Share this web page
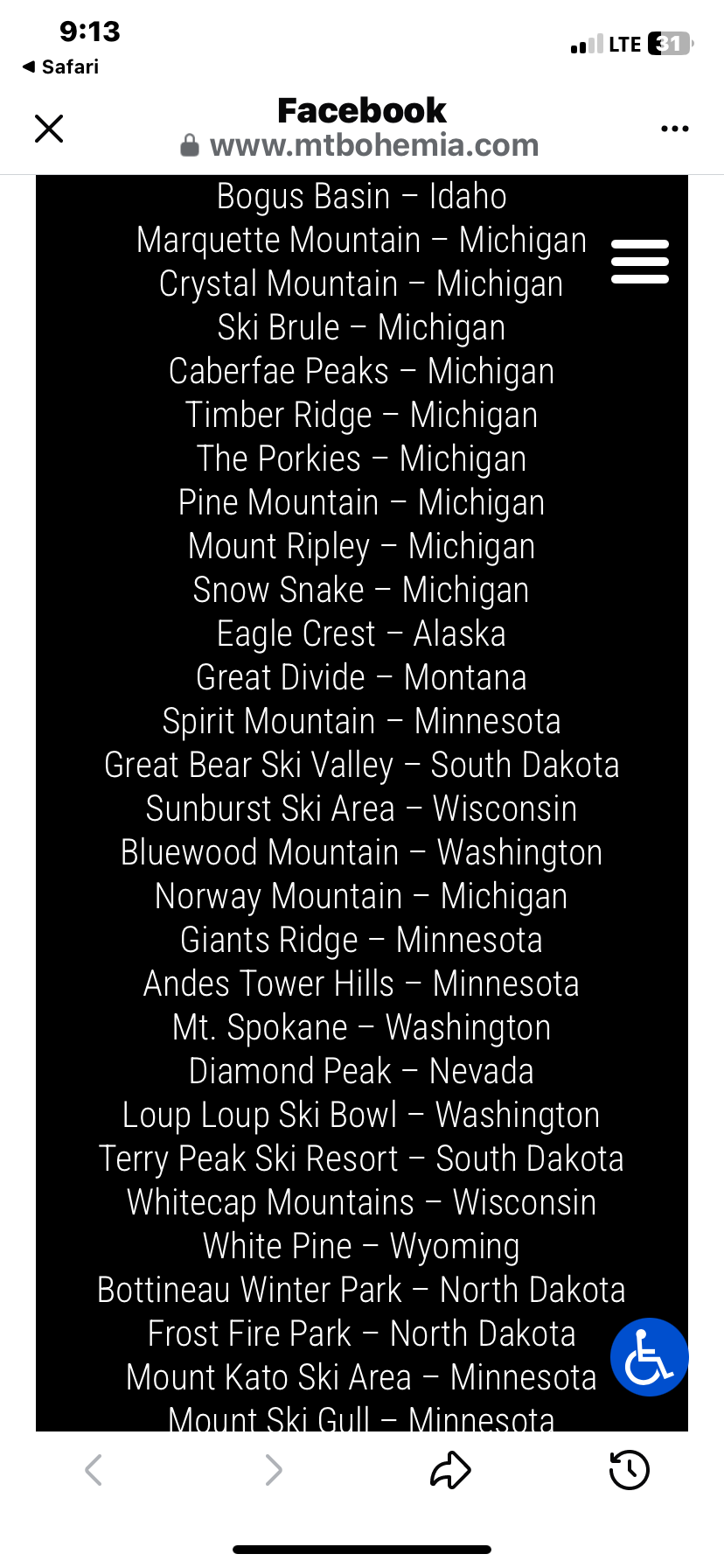724x1568 pixels. click(x=450, y=1469)
